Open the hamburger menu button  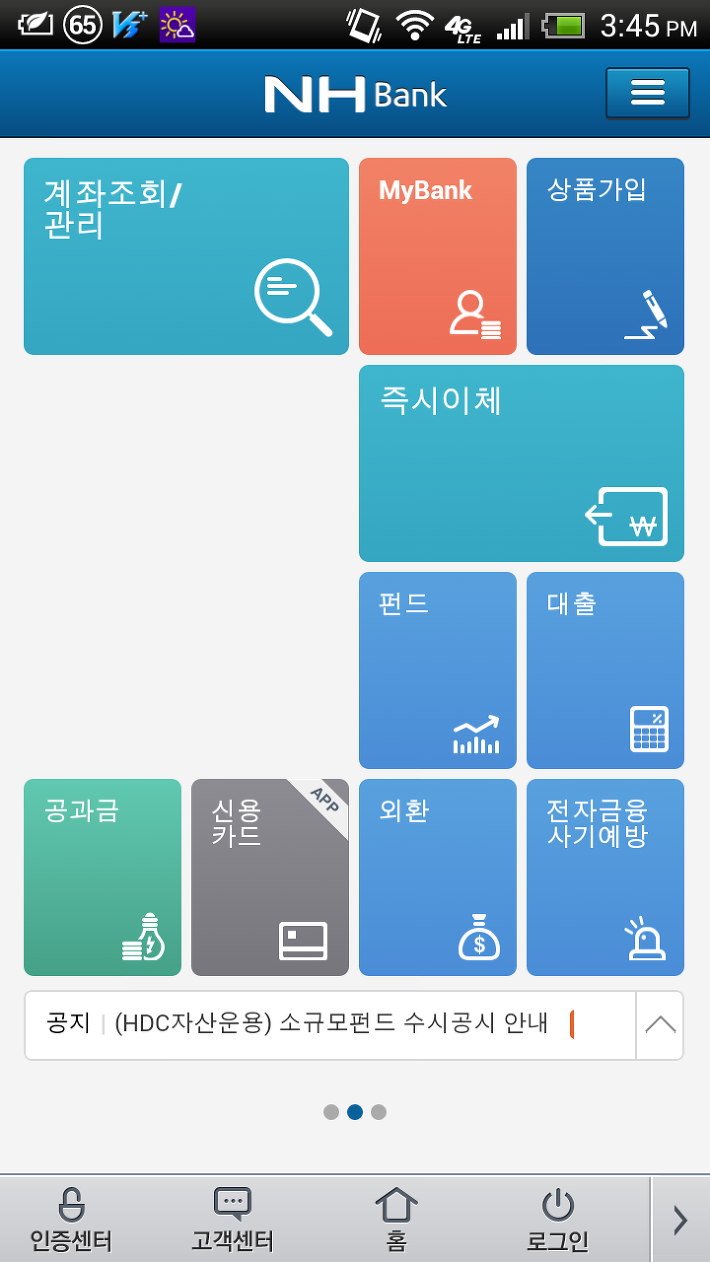coord(647,93)
